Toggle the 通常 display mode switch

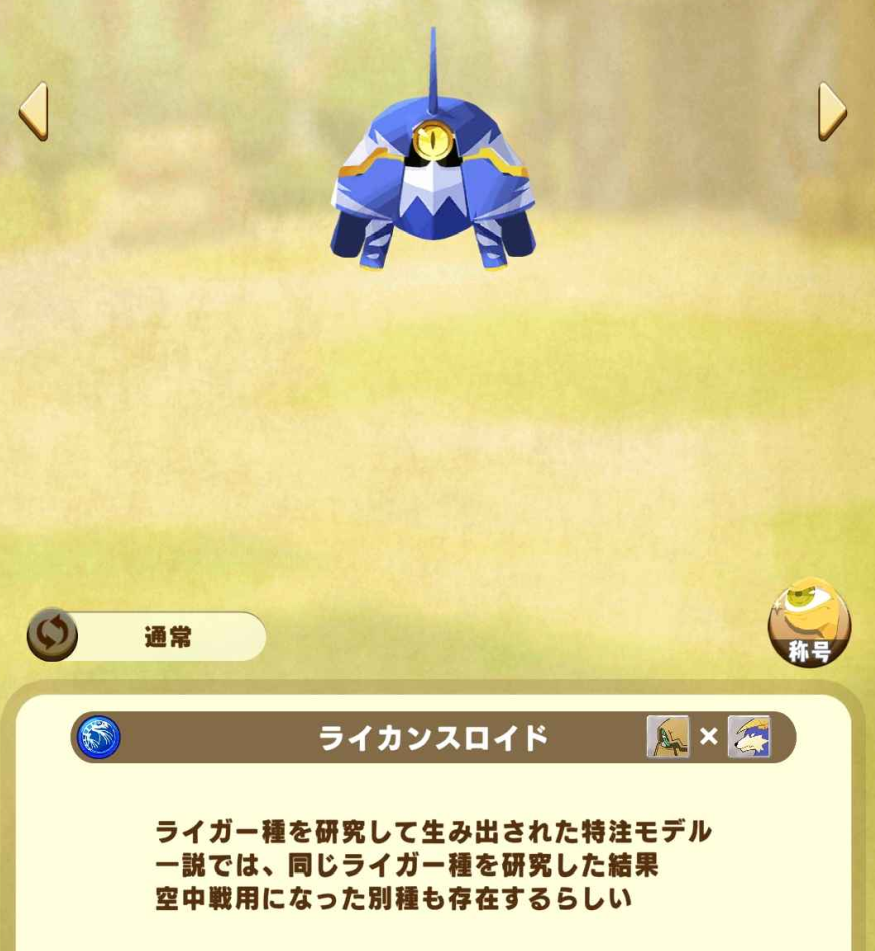(52, 636)
